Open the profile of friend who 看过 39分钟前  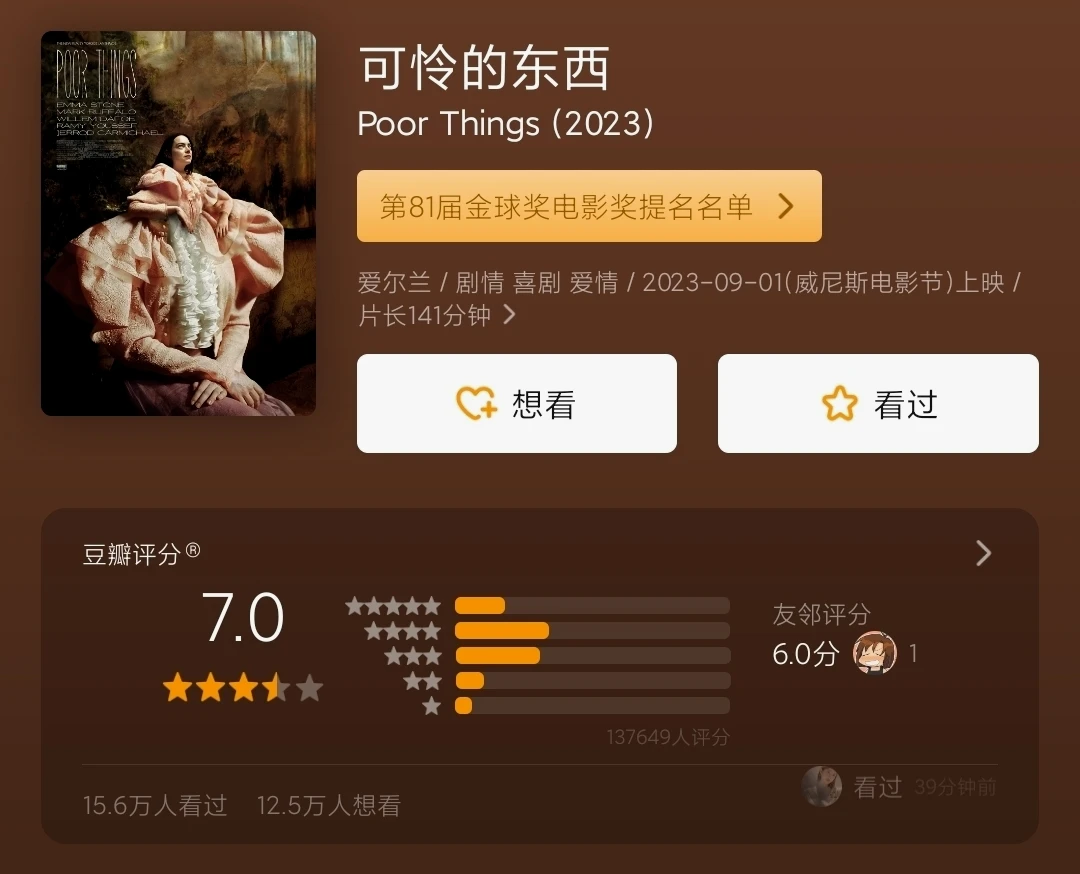point(822,787)
